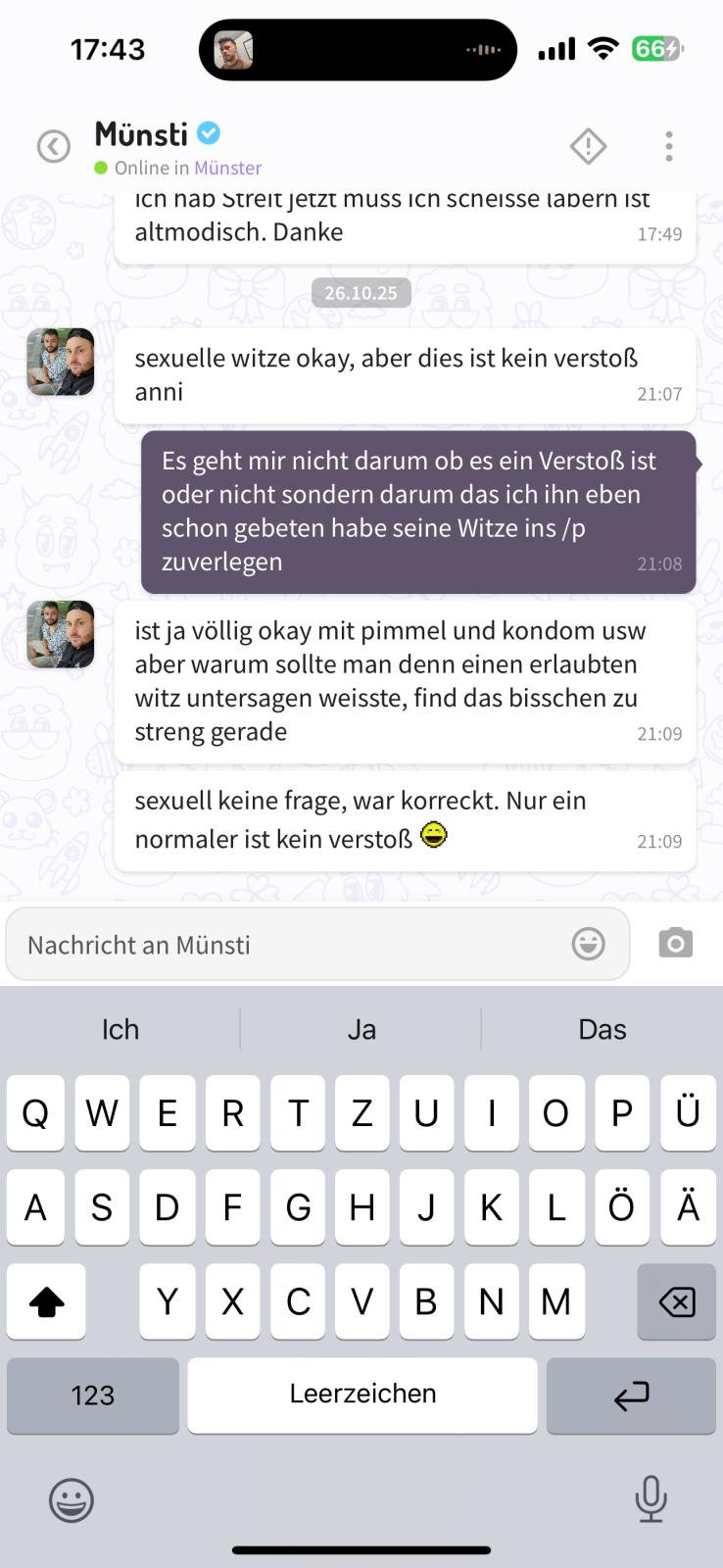
Task: Open Münsti's profile from the chat title
Action: [141, 134]
